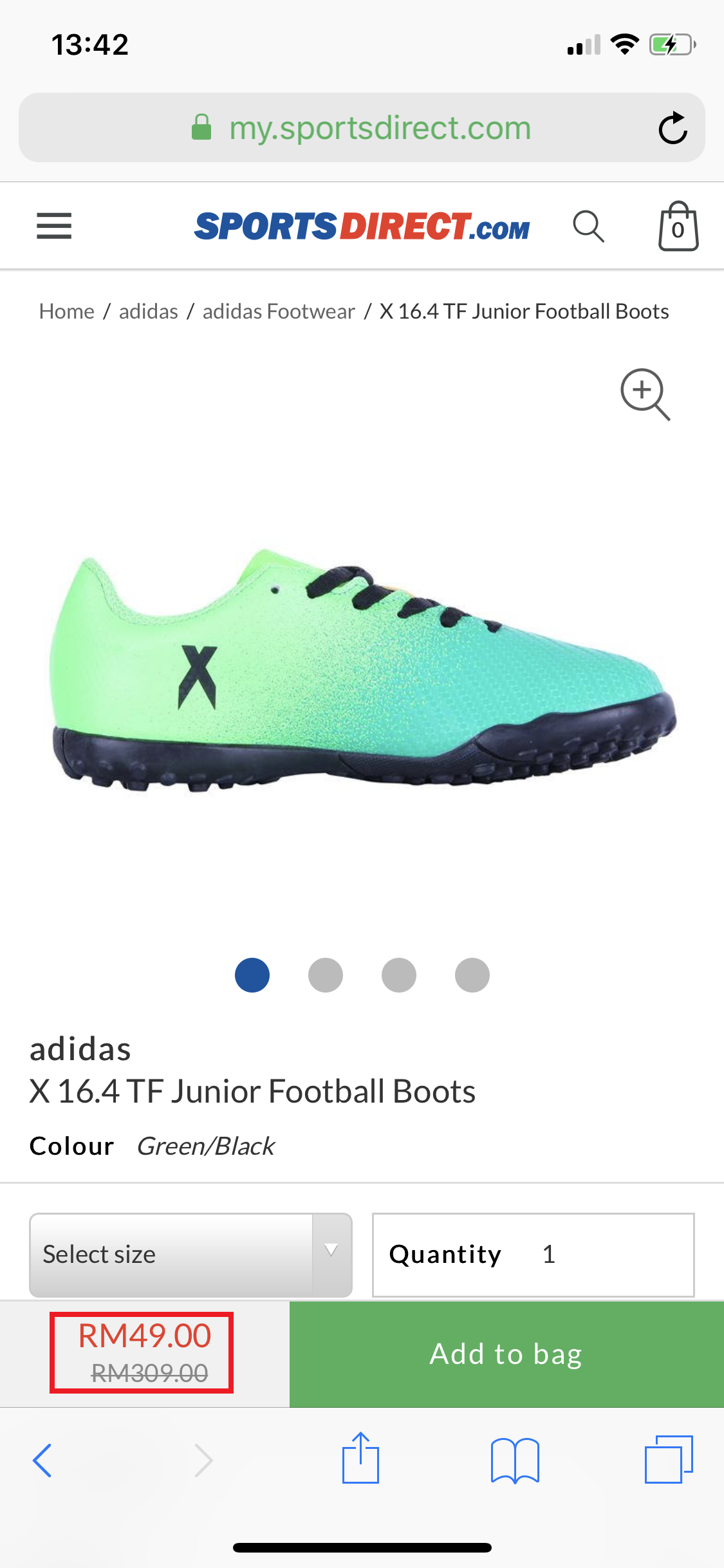Go to Home breadcrumb

tap(67, 312)
